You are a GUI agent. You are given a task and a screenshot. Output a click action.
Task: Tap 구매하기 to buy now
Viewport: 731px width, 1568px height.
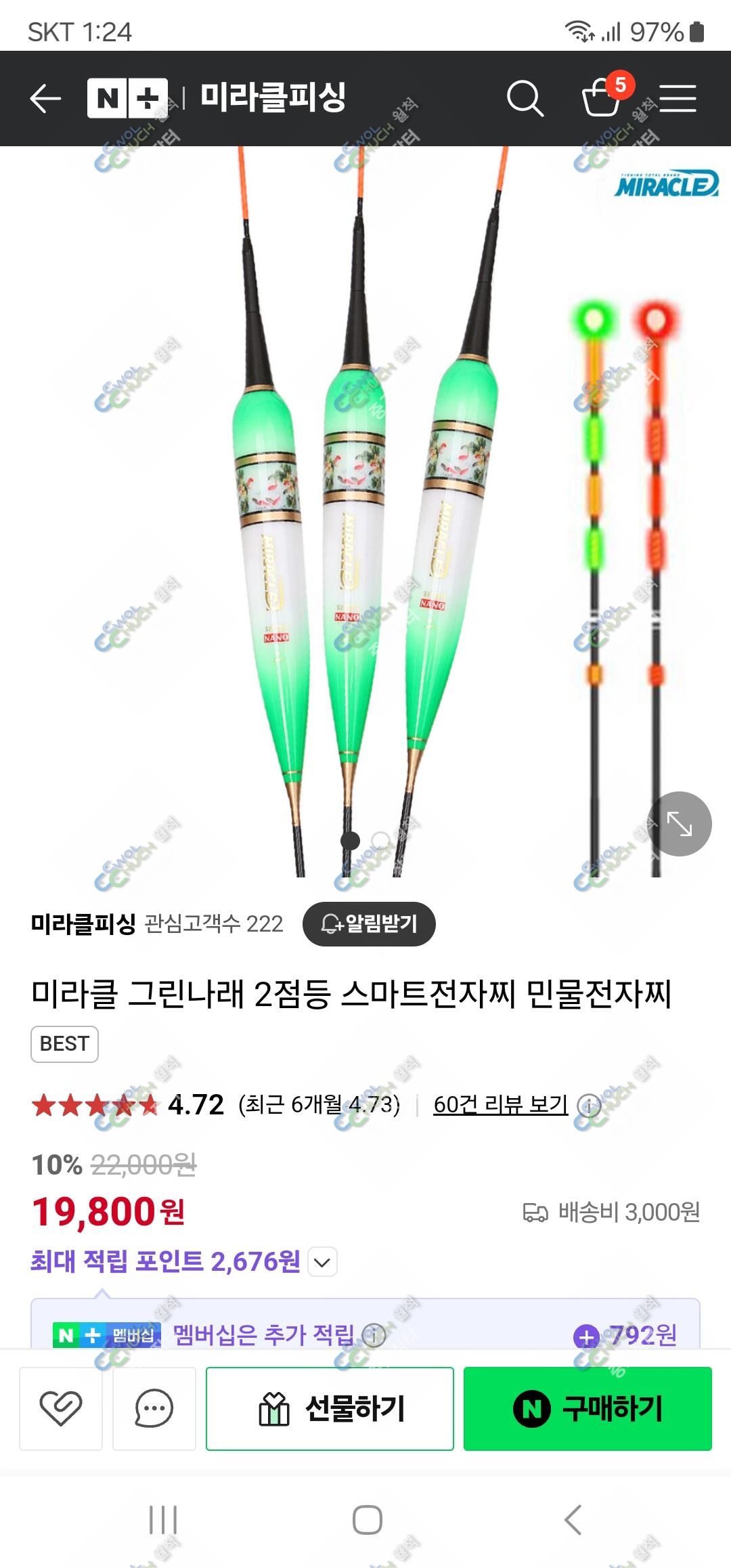coord(588,1408)
